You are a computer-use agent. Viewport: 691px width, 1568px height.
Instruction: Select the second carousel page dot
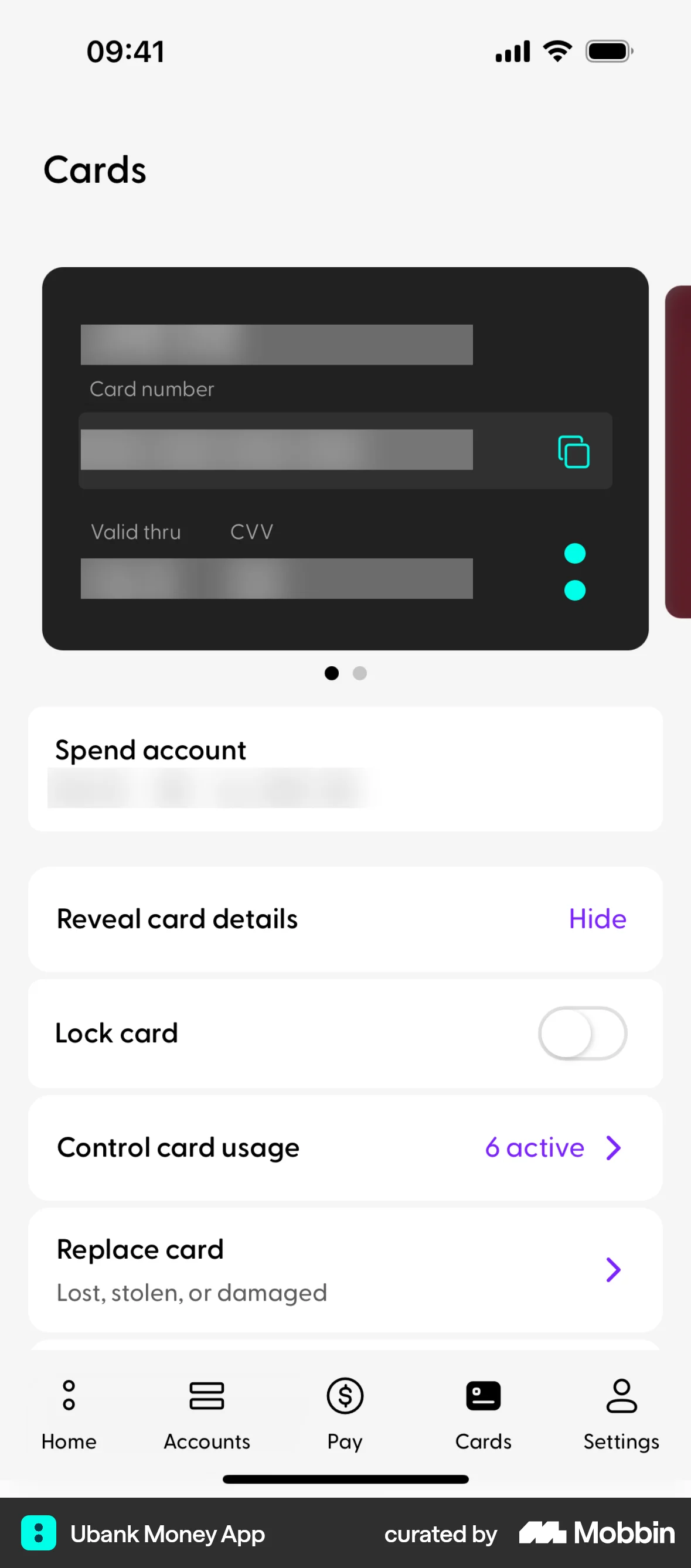[x=360, y=673]
